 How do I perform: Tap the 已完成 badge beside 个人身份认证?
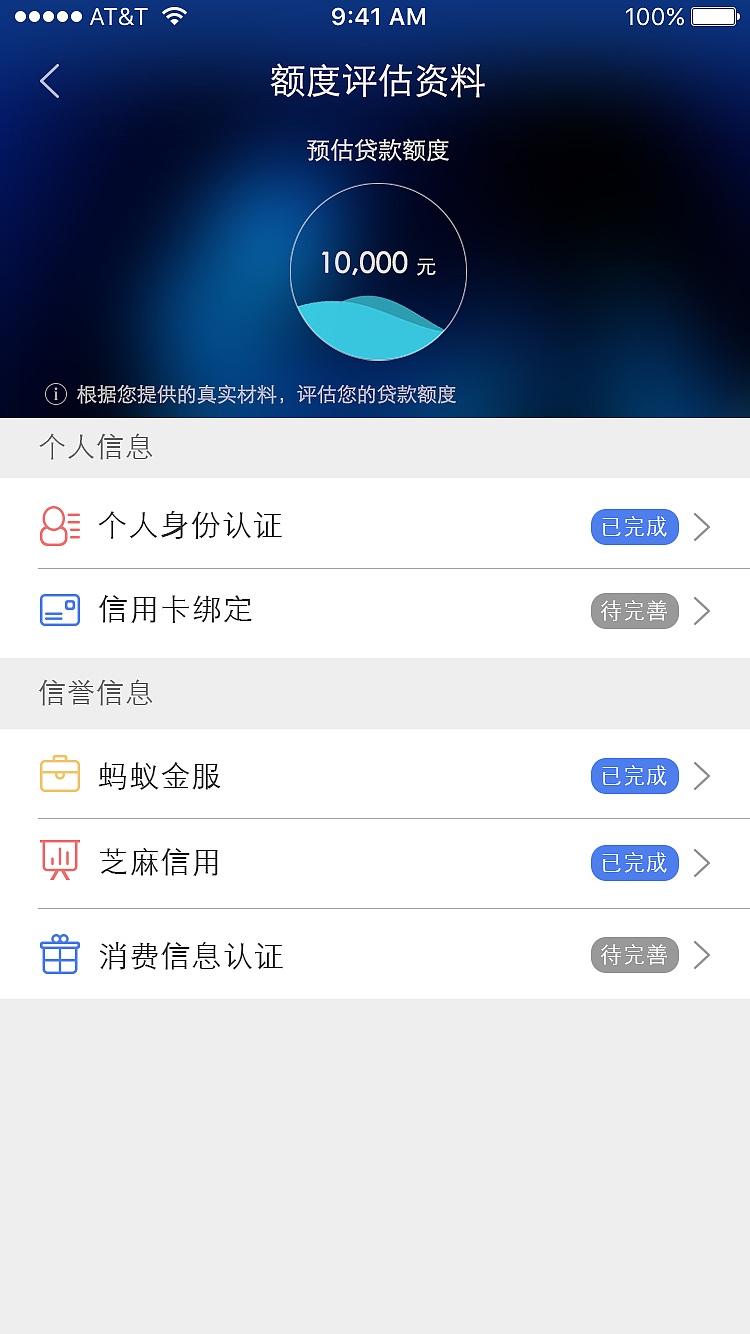coord(634,527)
